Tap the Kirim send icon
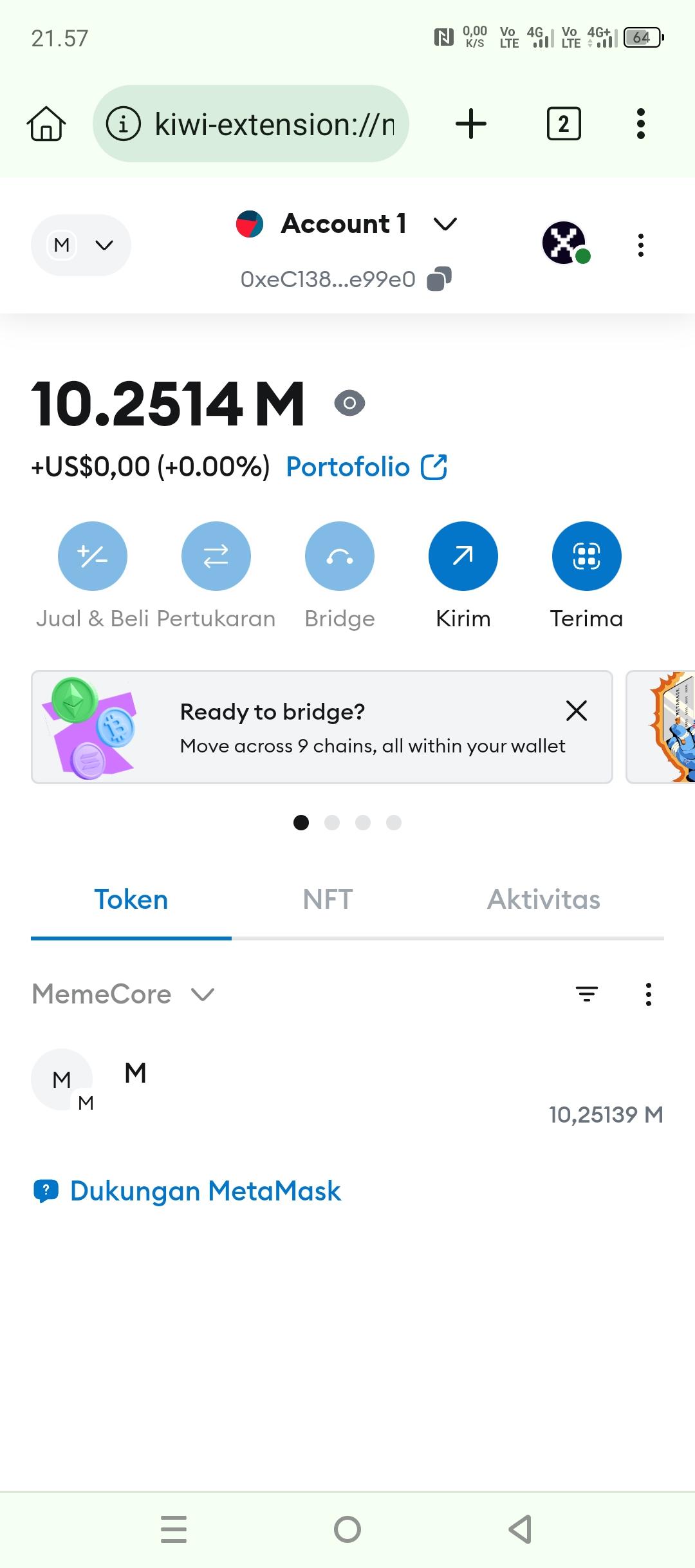Viewport: 695px width, 1568px height. (x=463, y=556)
